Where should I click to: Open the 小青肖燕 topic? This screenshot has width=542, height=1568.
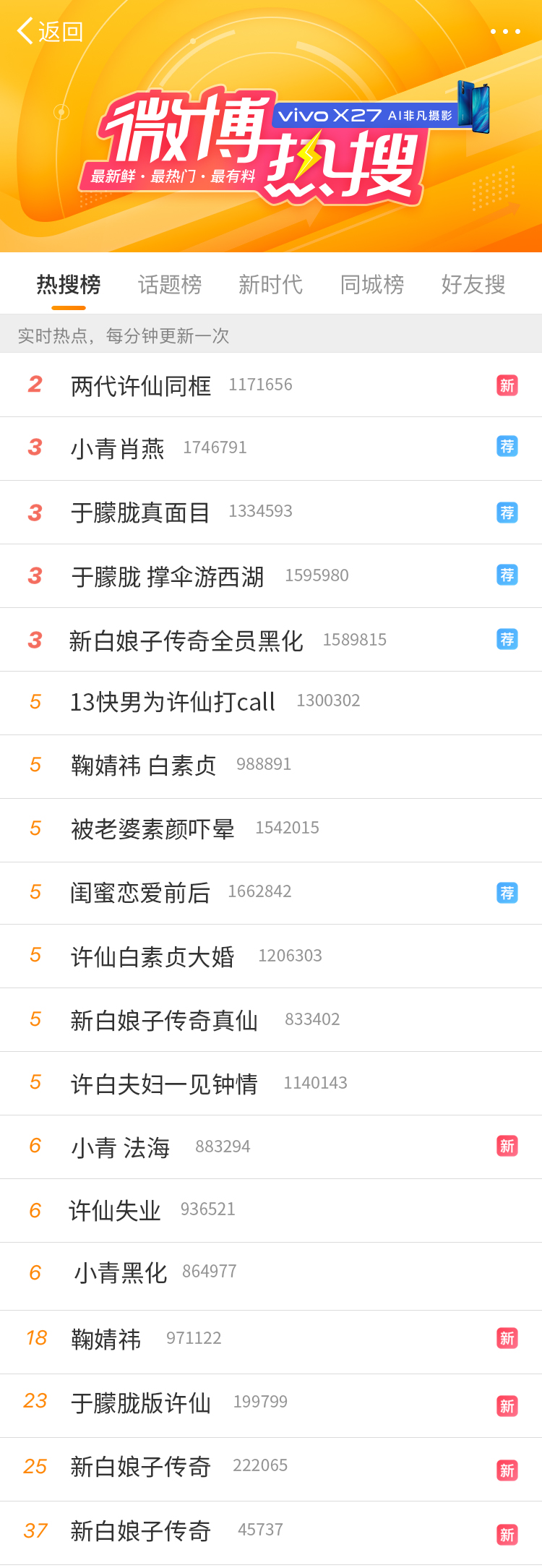118,448
